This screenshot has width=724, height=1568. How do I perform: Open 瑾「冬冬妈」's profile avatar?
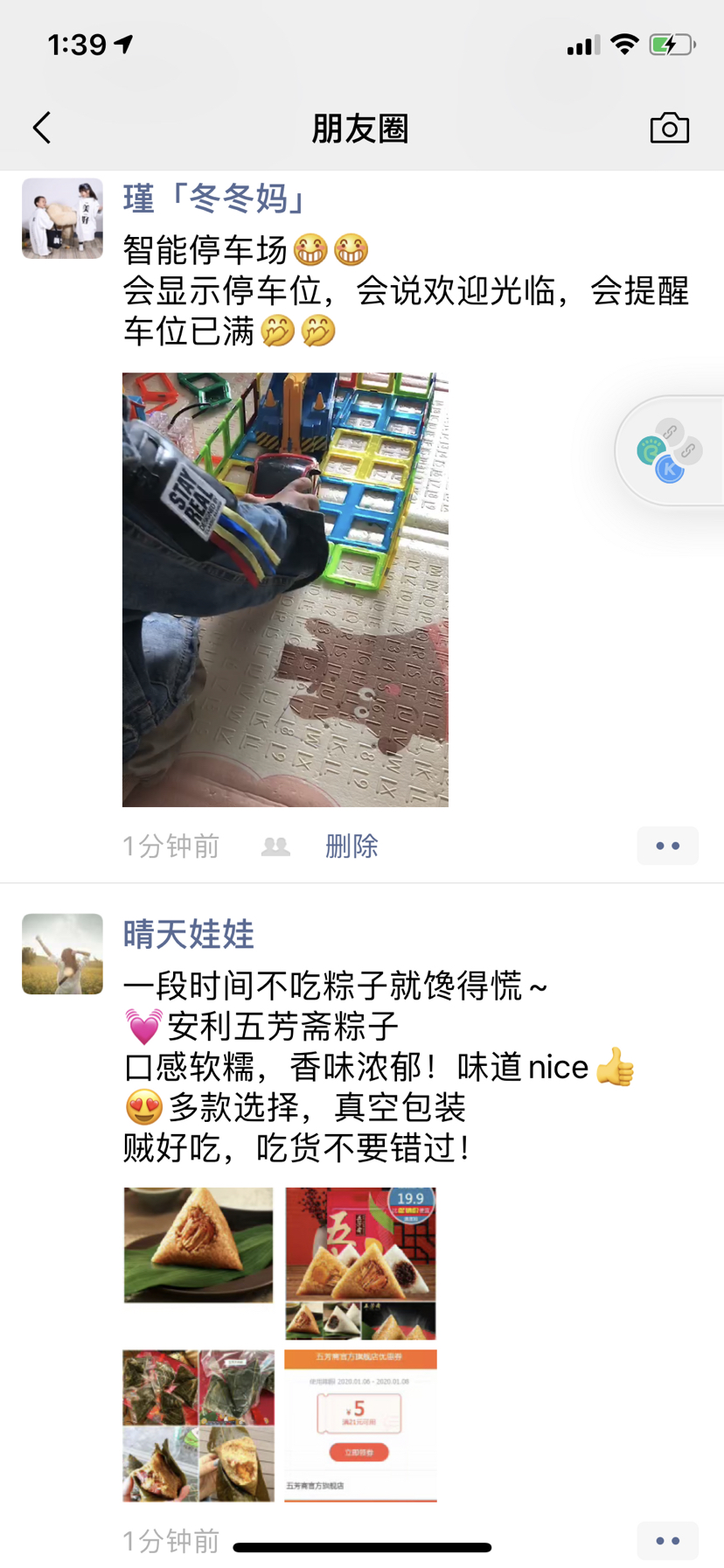(62, 219)
